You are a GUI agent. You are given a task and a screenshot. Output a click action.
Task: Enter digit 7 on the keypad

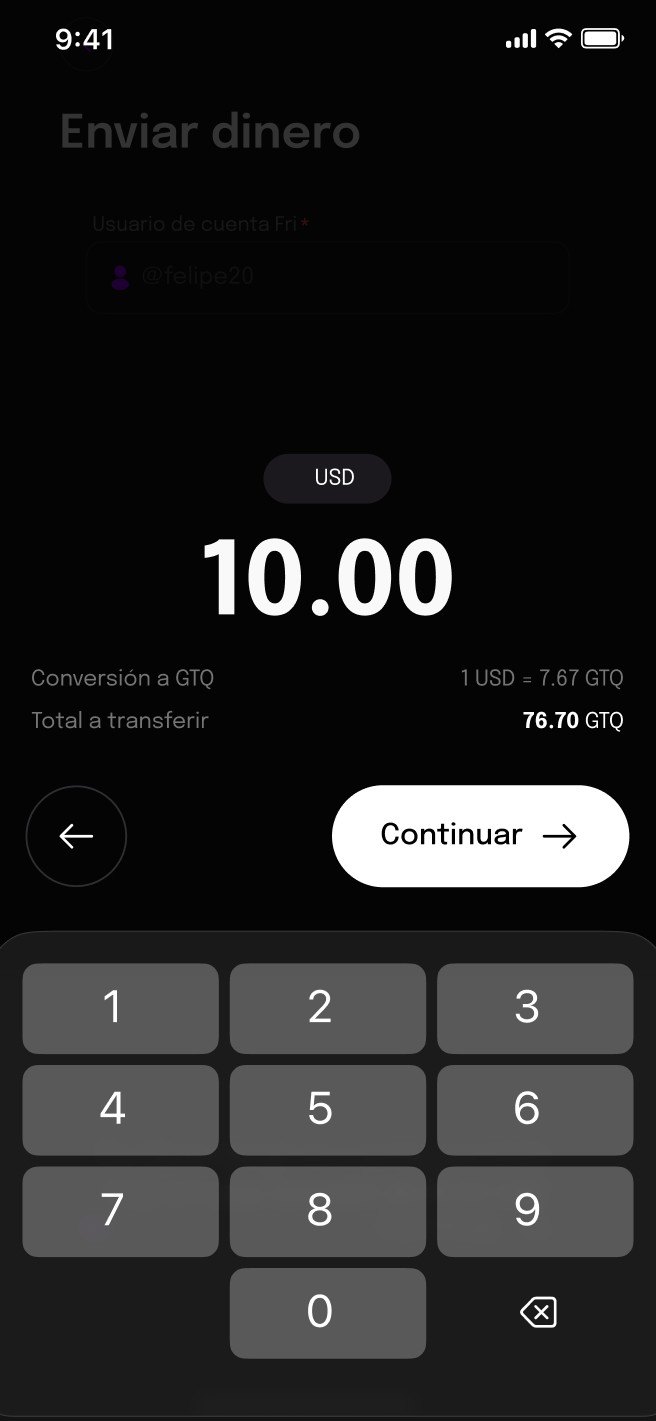coord(120,1212)
